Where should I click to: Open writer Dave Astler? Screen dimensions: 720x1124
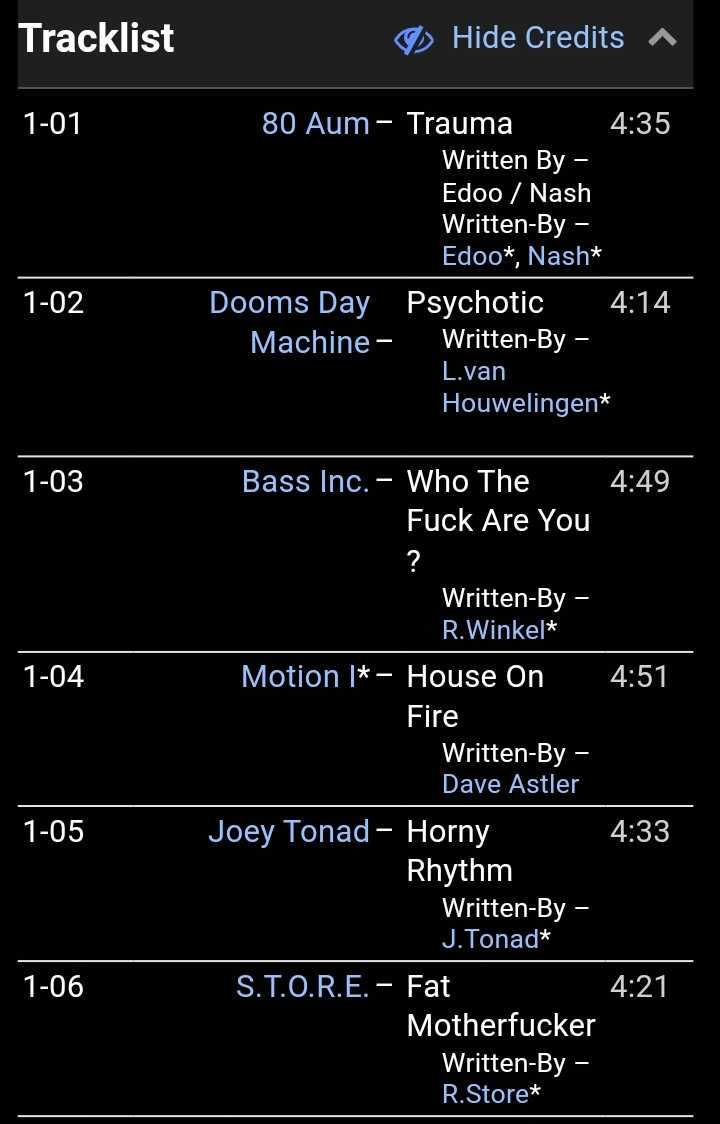tap(510, 784)
